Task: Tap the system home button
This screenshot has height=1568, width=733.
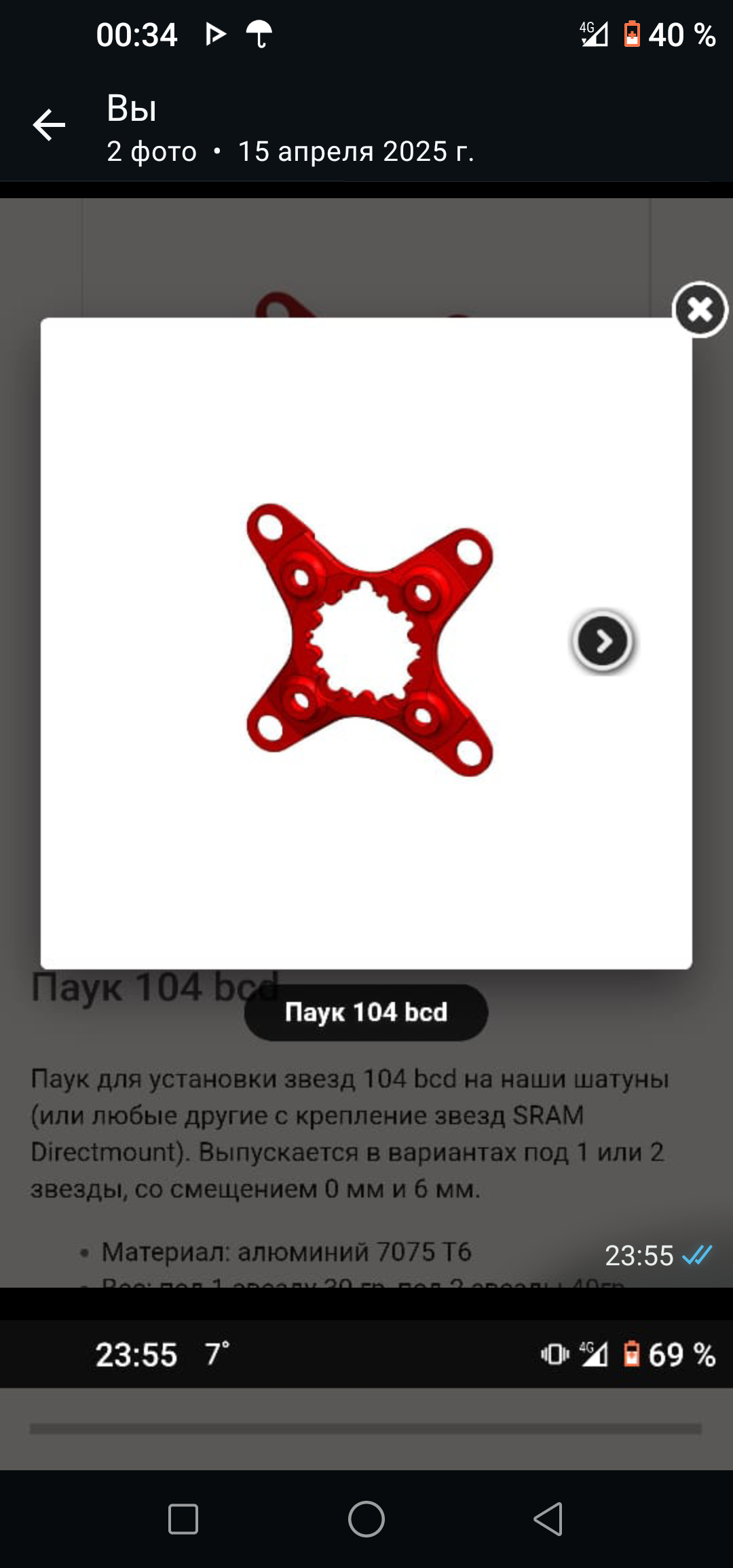Action: click(x=366, y=1518)
